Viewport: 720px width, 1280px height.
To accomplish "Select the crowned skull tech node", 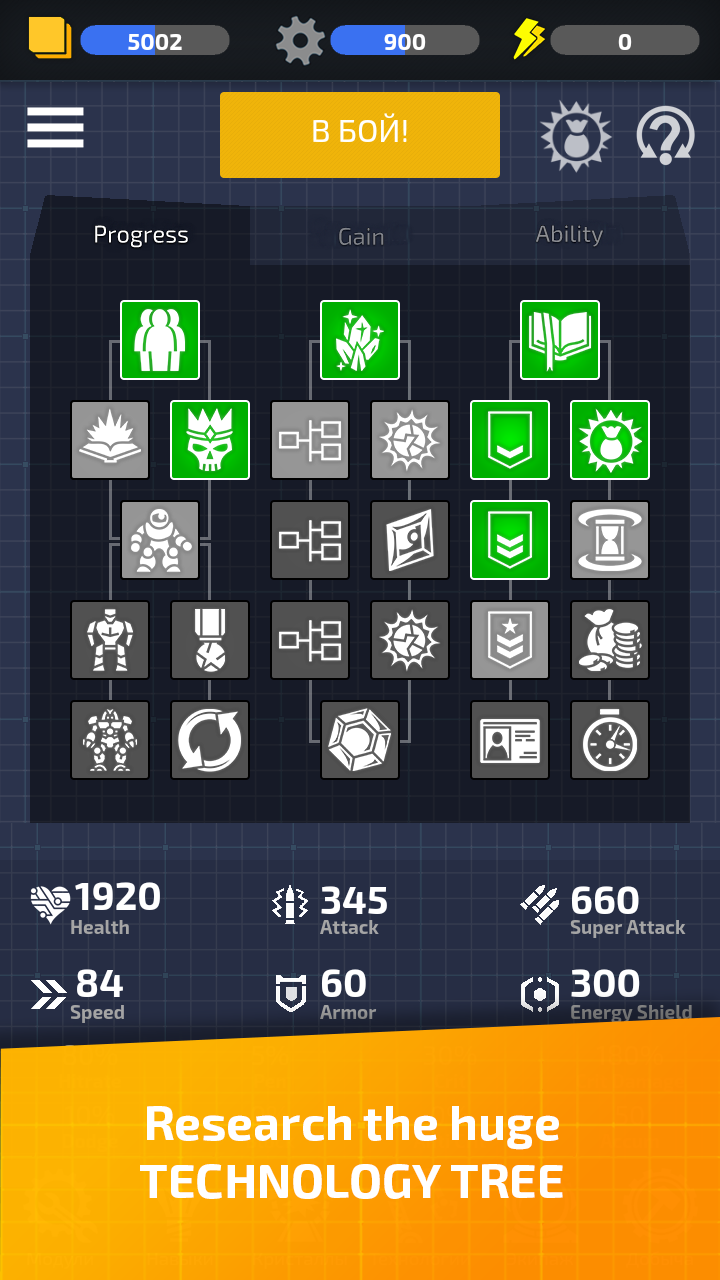I will (x=210, y=440).
